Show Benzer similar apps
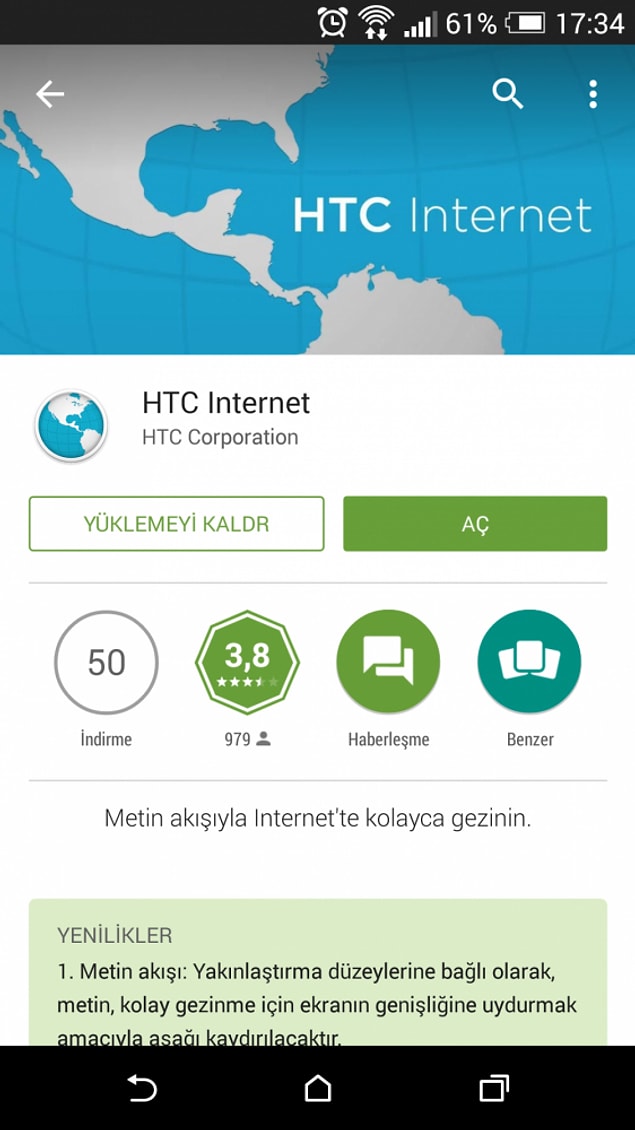 click(x=529, y=662)
